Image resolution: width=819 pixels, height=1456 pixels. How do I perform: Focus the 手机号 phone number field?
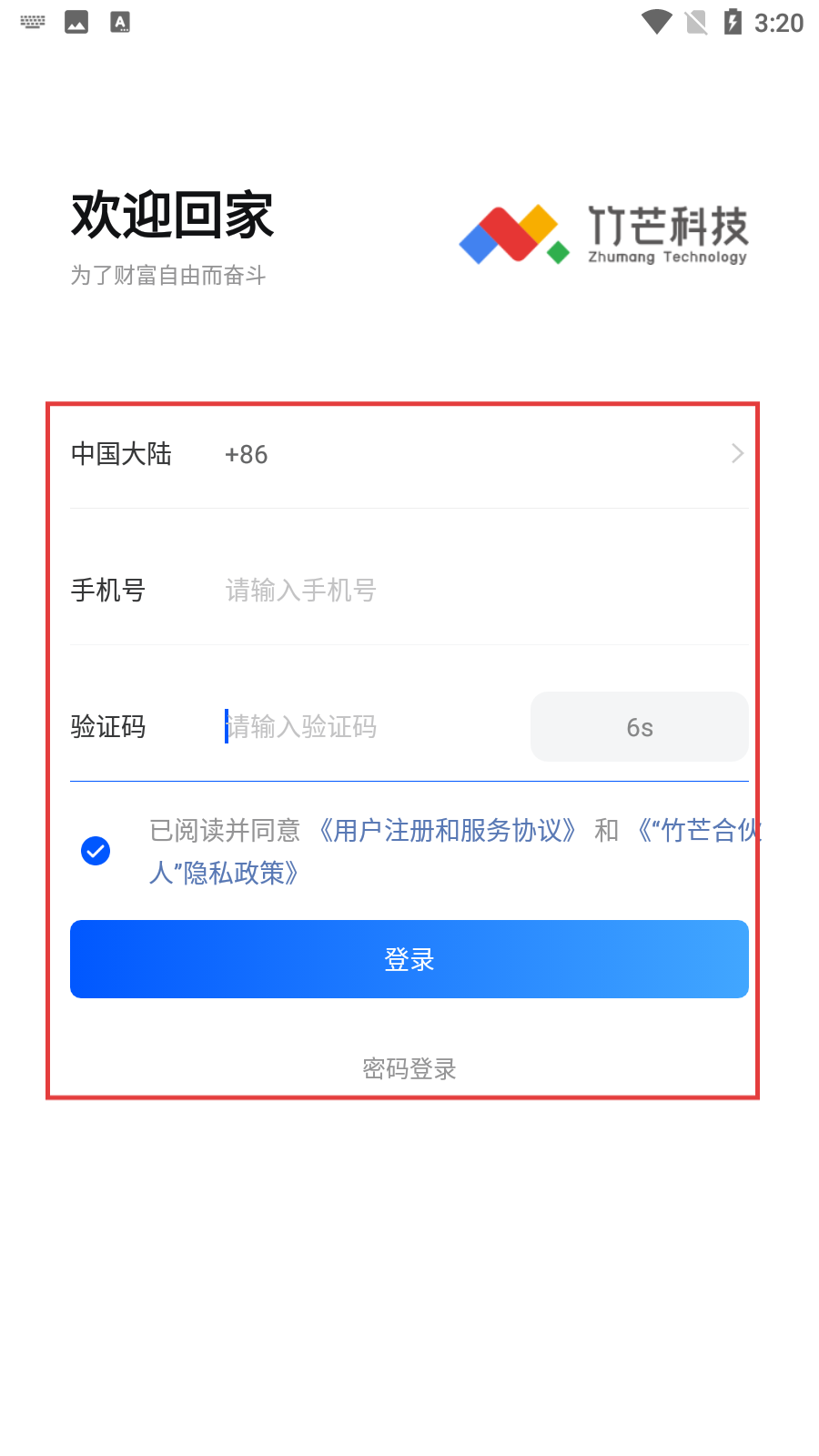pos(455,591)
